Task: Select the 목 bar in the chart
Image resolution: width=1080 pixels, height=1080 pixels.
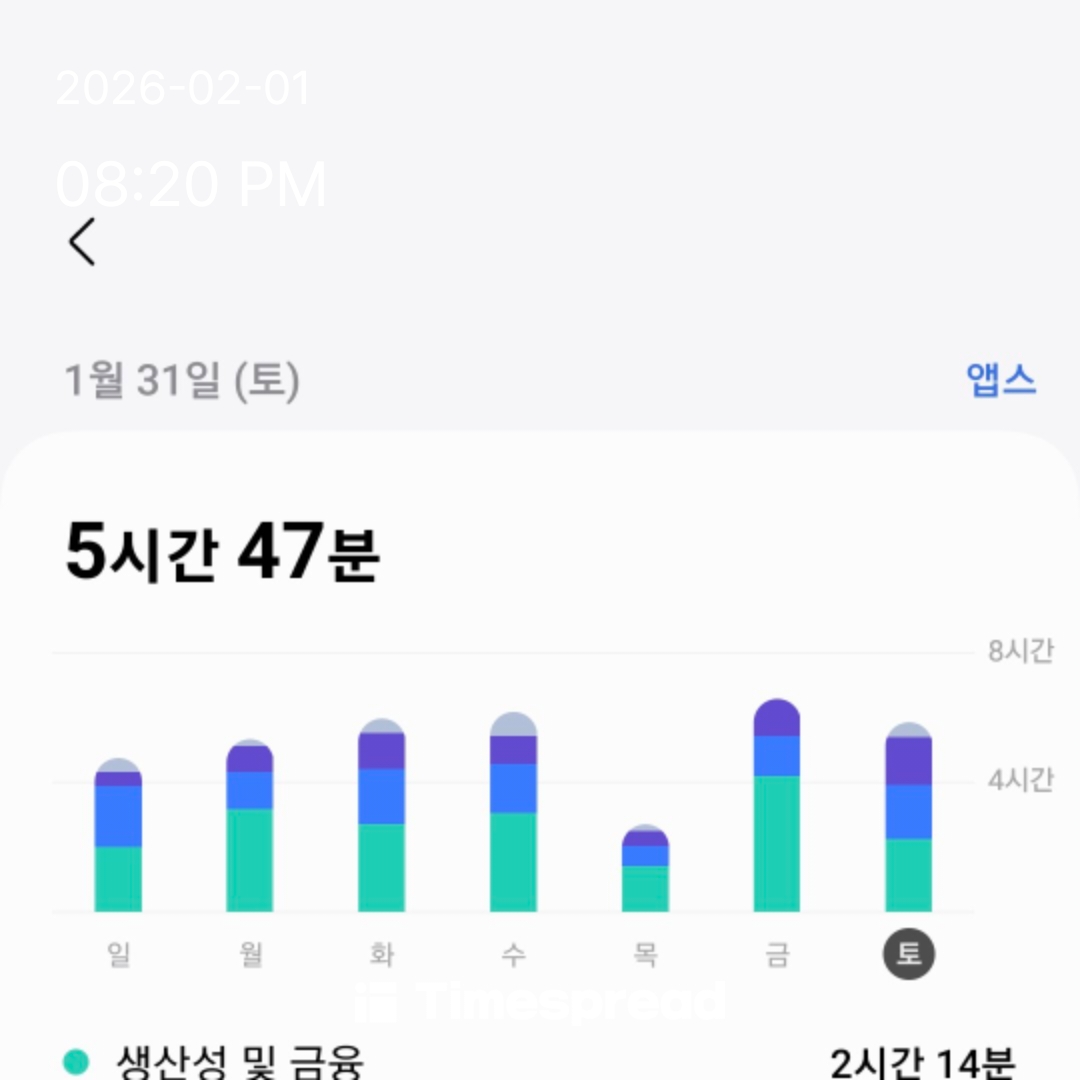Action: point(645,870)
